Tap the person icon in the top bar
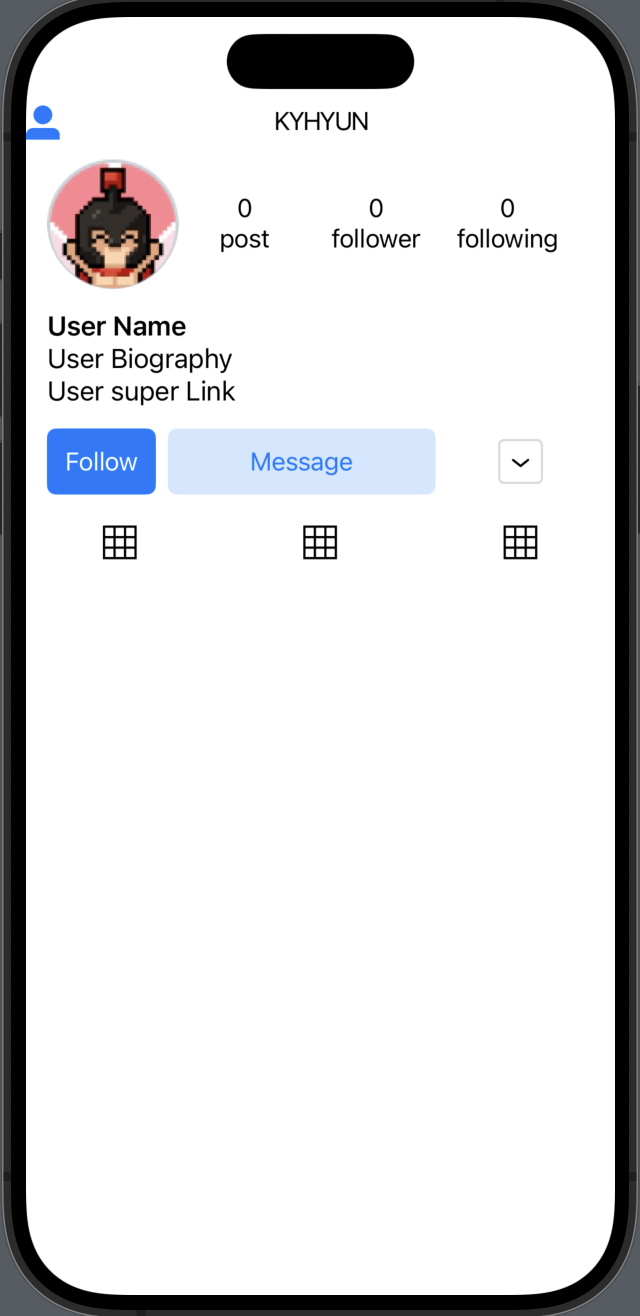 point(43,122)
